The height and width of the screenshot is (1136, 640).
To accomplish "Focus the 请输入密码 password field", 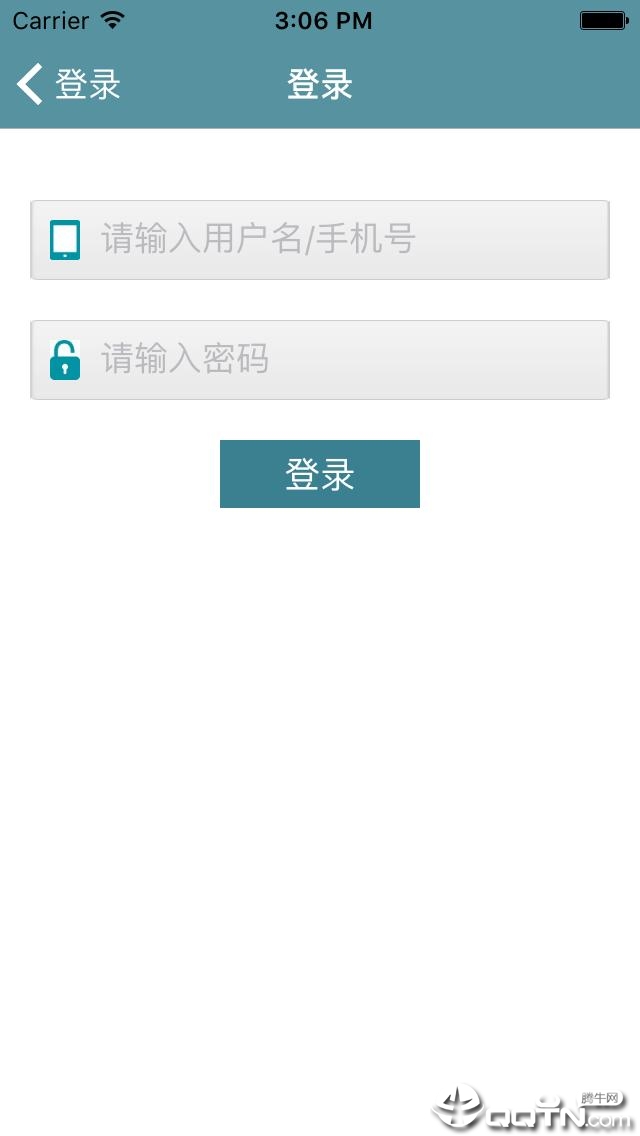I will [x=320, y=360].
